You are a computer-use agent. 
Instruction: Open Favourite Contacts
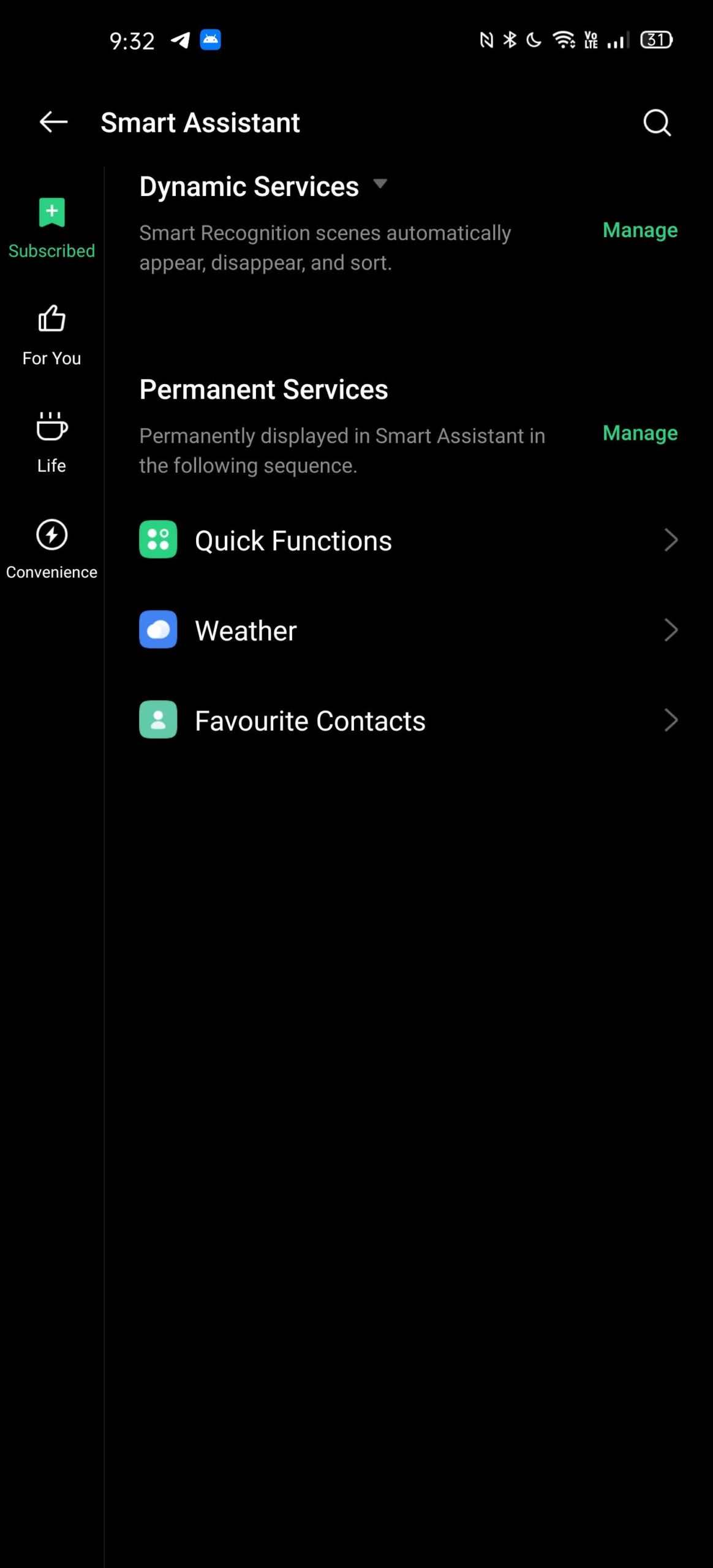[409, 720]
